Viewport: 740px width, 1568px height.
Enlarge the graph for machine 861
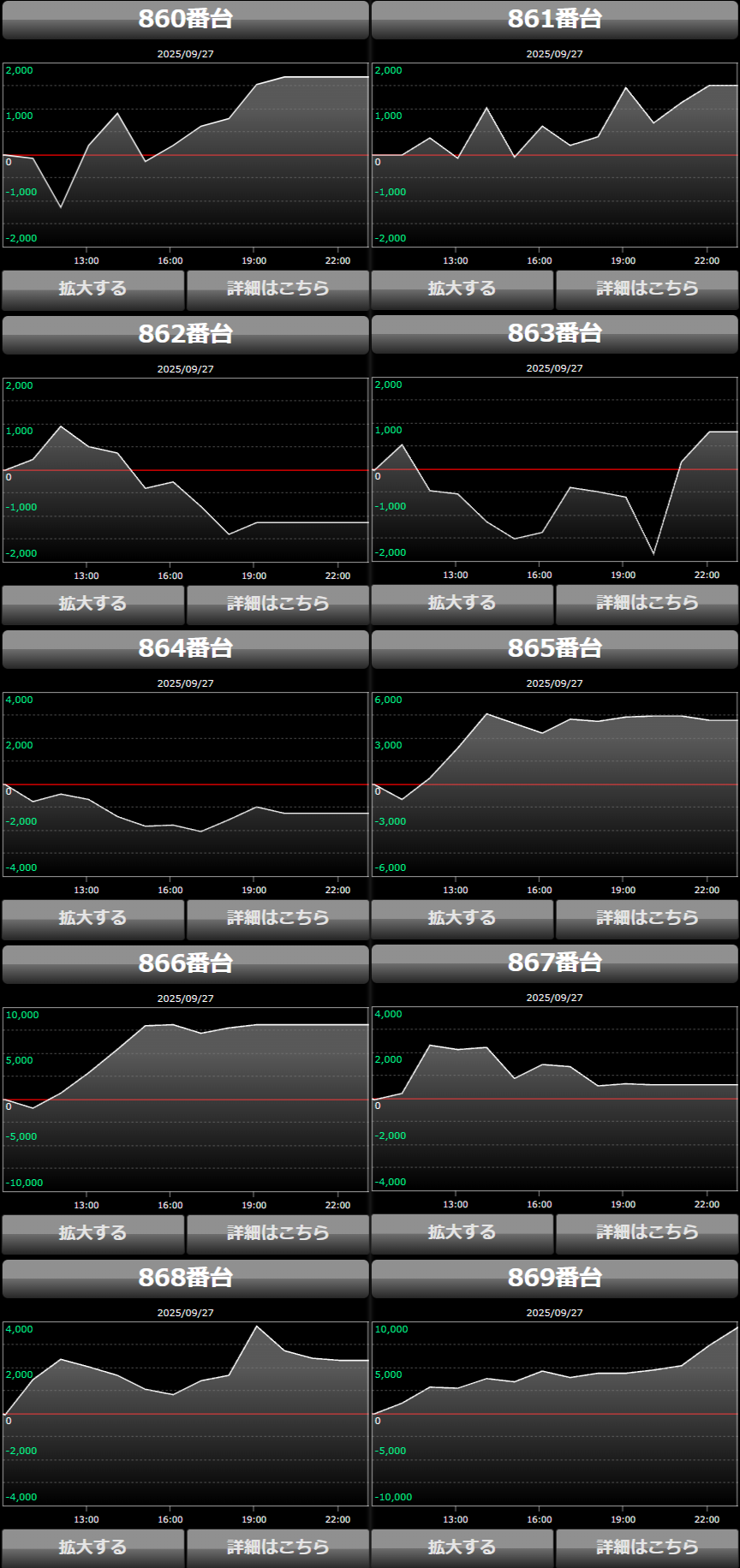point(462,289)
